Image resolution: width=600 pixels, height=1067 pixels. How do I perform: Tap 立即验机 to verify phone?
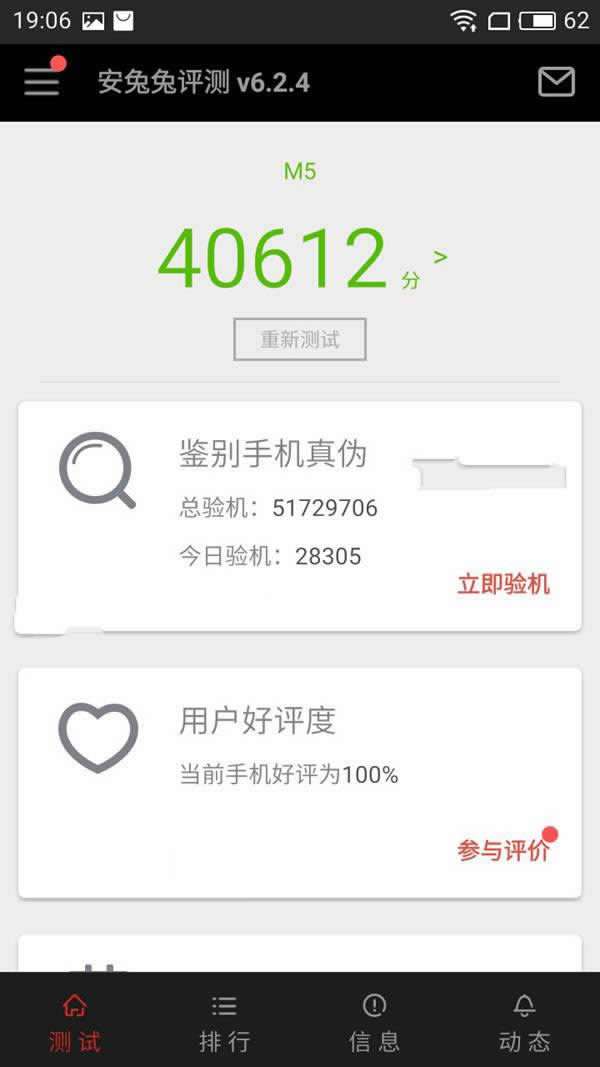tap(503, 585)
